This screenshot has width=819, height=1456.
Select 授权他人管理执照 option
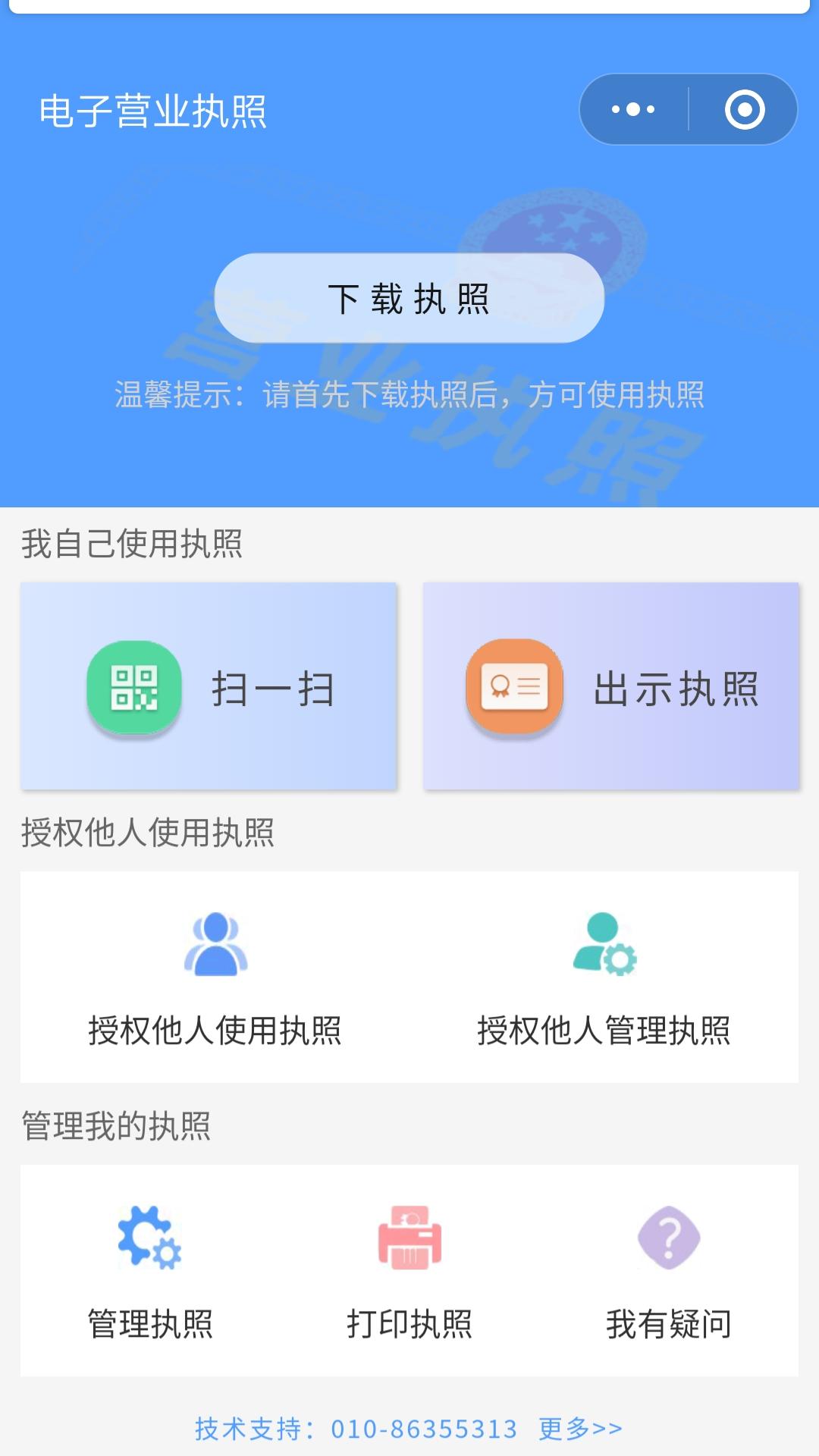604,978
